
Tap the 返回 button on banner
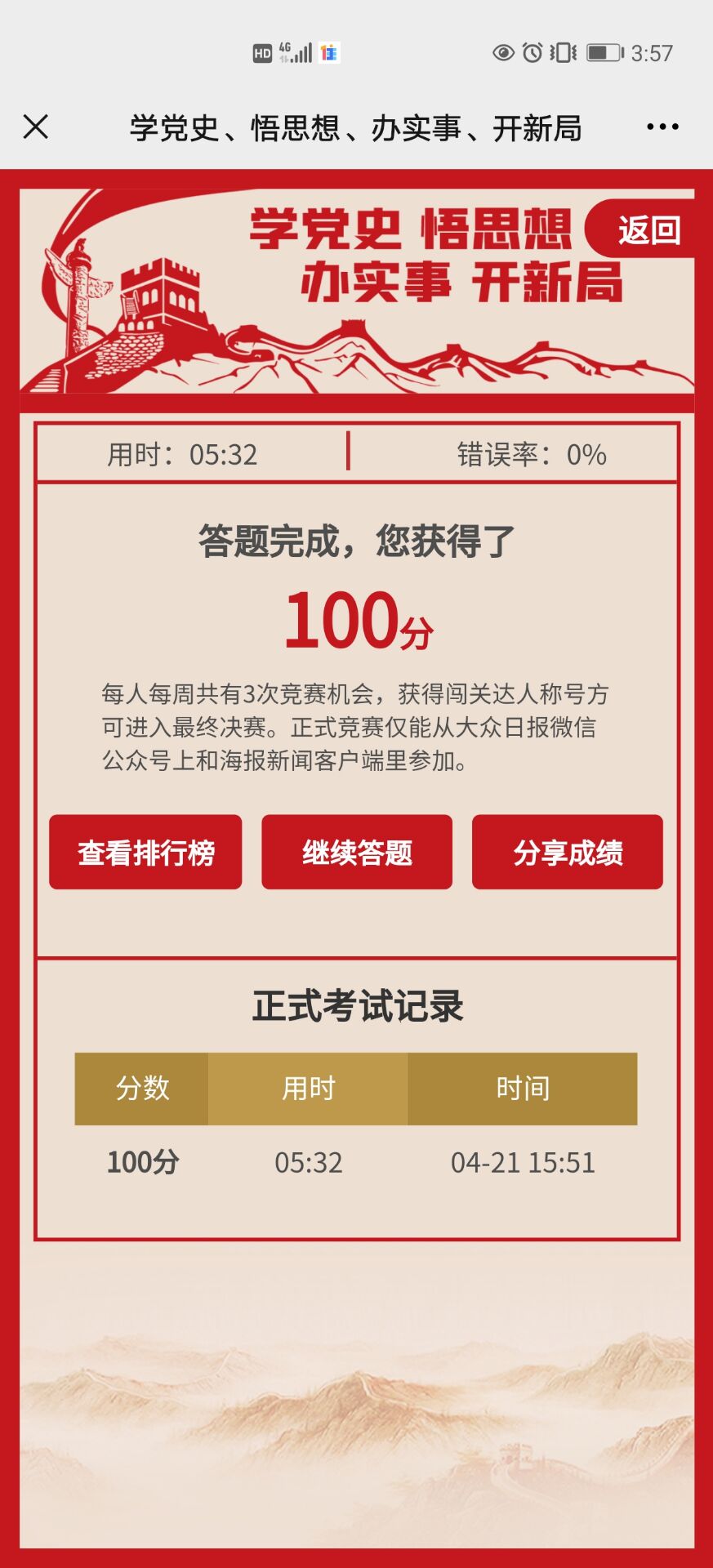pyautogui.click(x=647, y=229)
